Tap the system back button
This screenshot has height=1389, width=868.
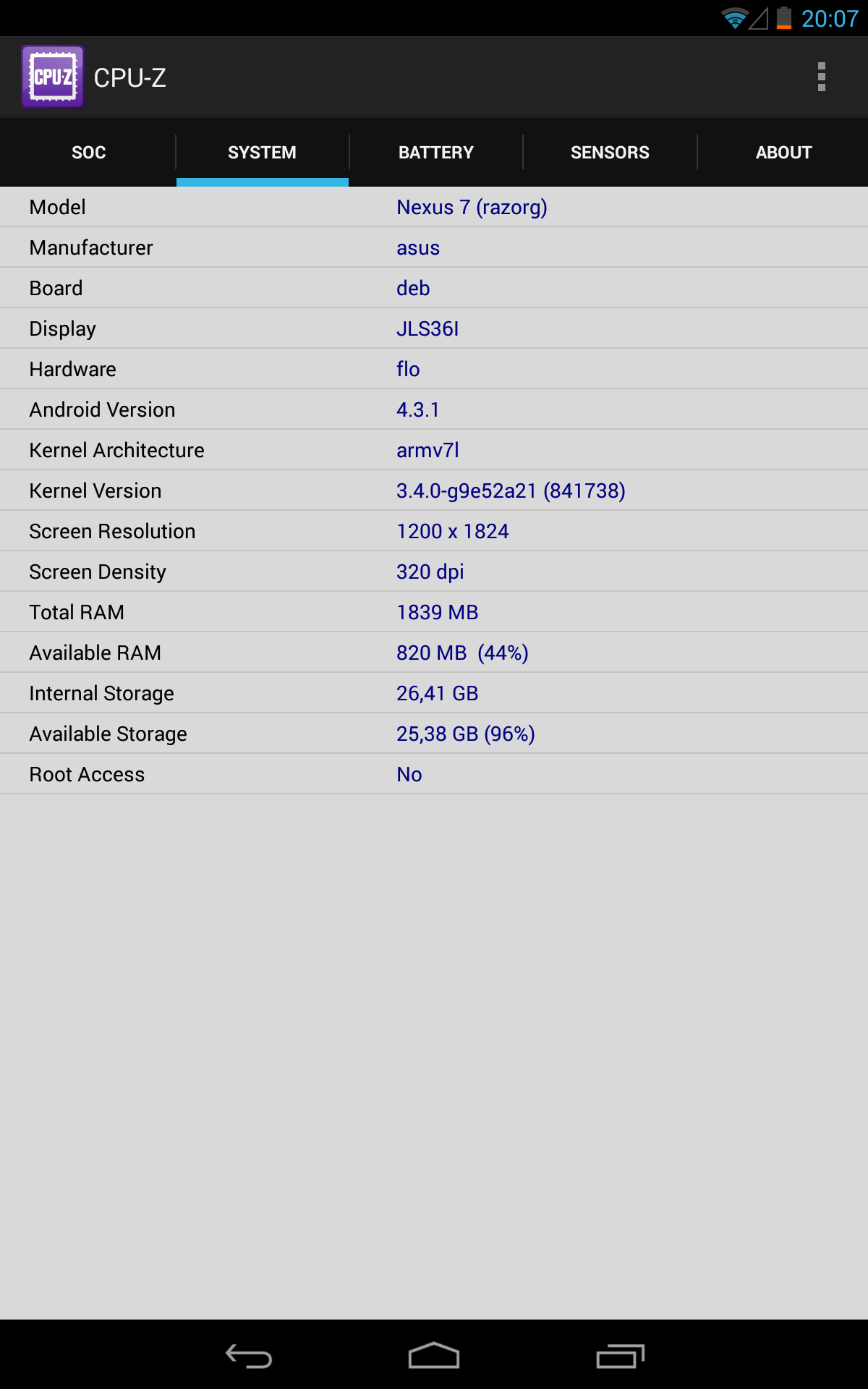coord(249,1356)
